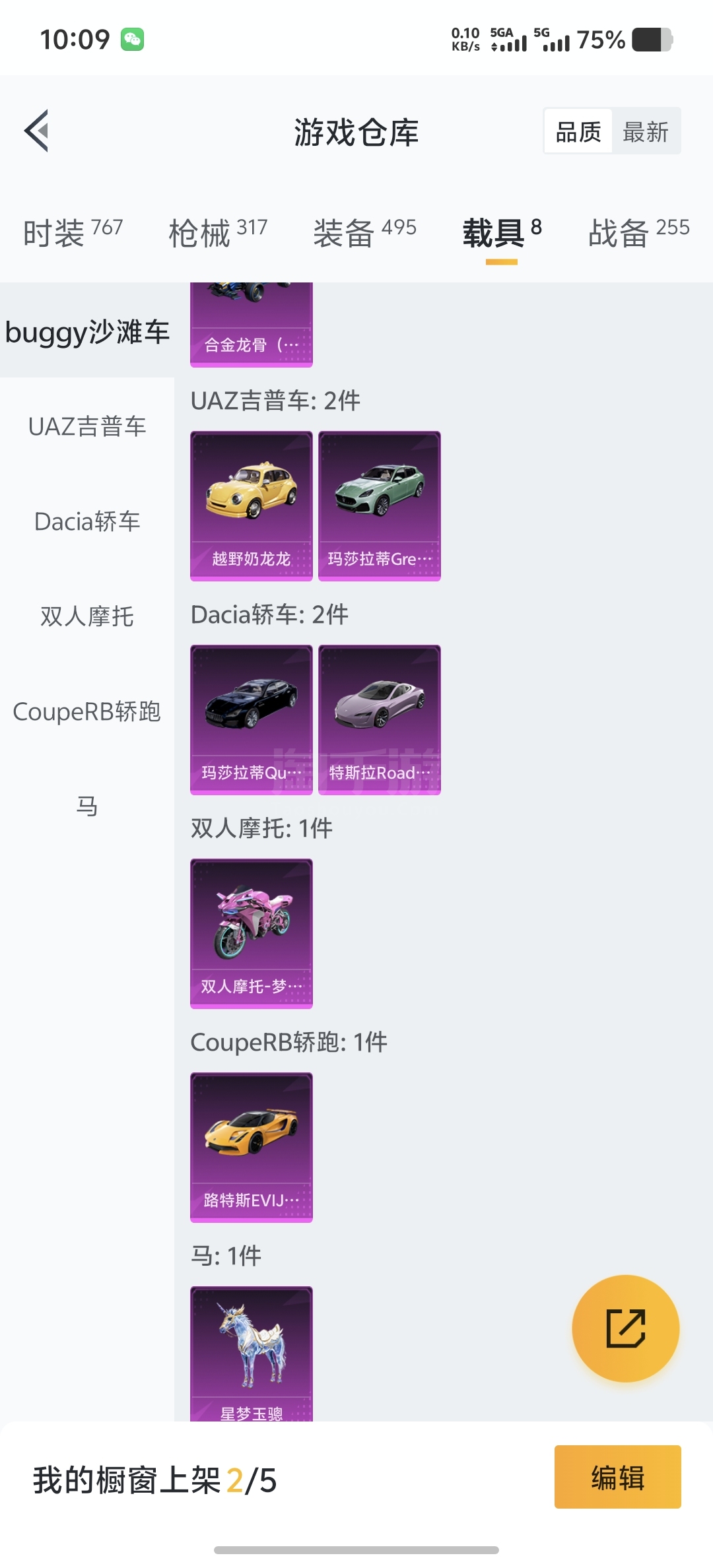Select 双人摩托 in the sidebar
The height and width of the screenshot is (1568, 713).
(x=87, y=616)
